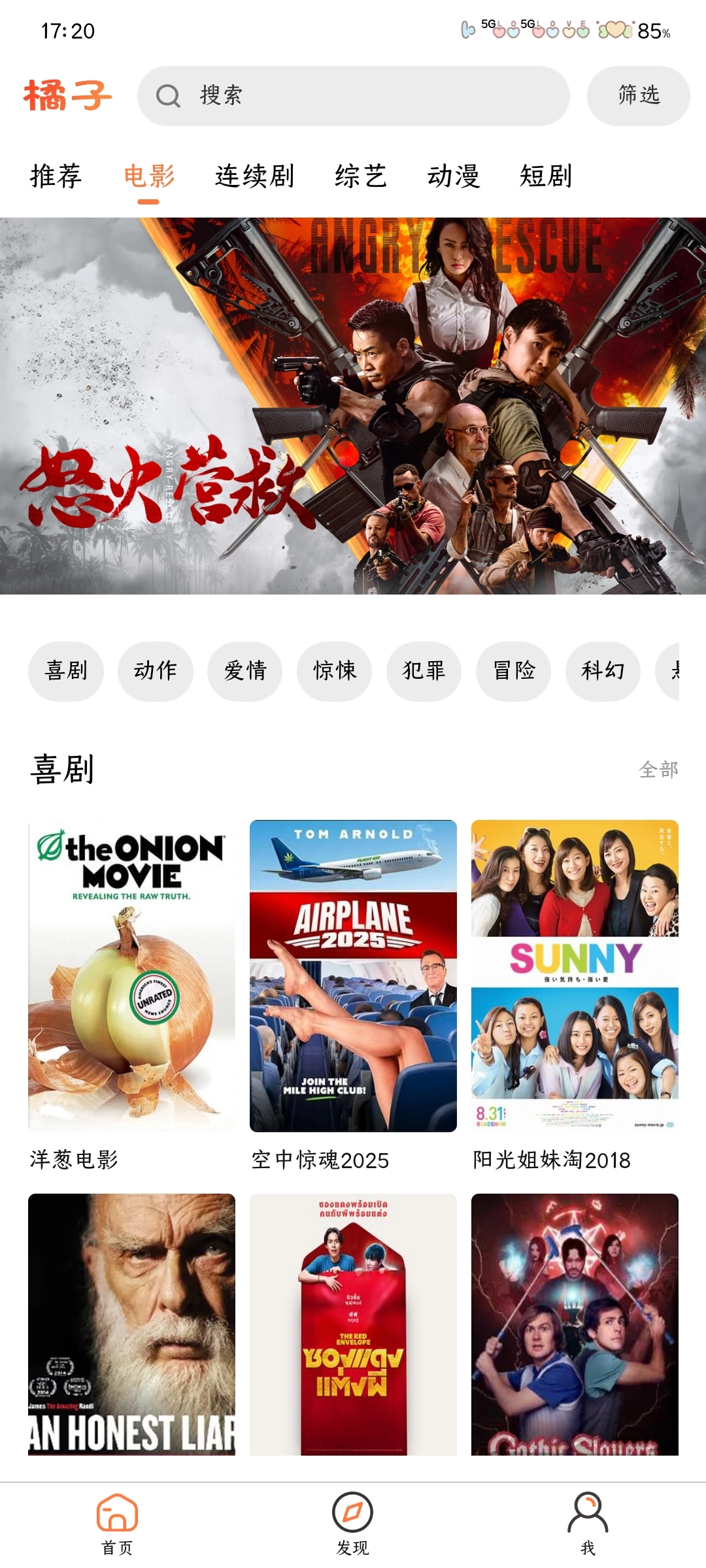Filter by the 爱情 genre chip
Image resolution: width=706 pixels, height=1568 pixels.
point(244,671)
